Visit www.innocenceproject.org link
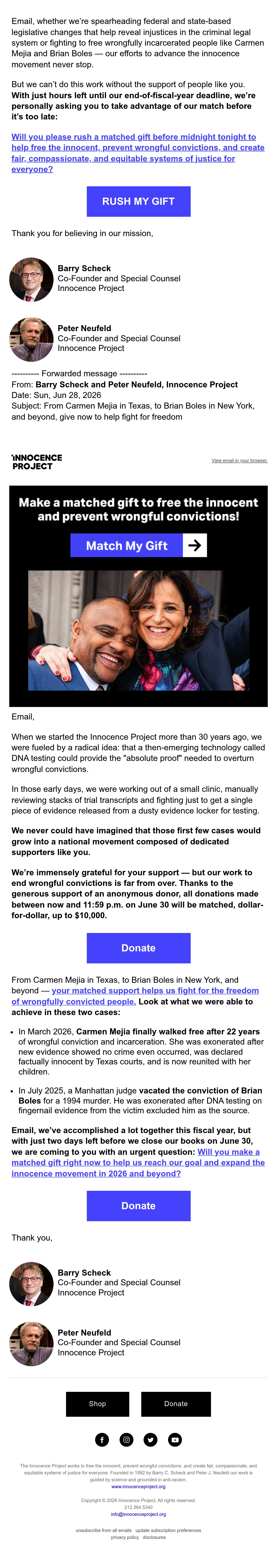This screenshot has width=277, height=1568. pyautogui.click(x=138, y=1486)
